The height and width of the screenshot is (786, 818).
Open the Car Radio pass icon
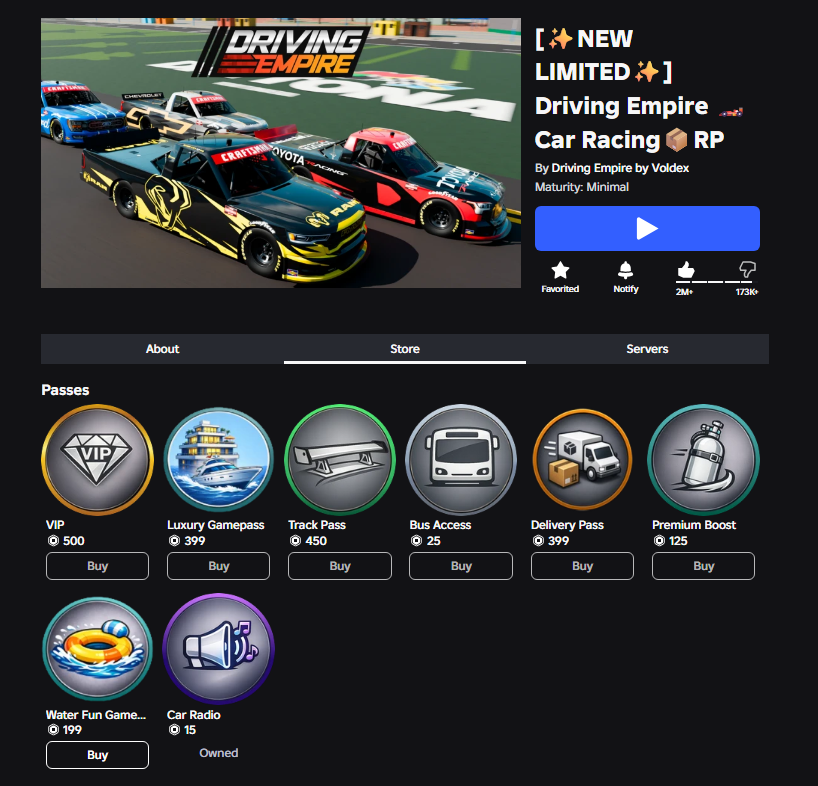pos(219,648)
